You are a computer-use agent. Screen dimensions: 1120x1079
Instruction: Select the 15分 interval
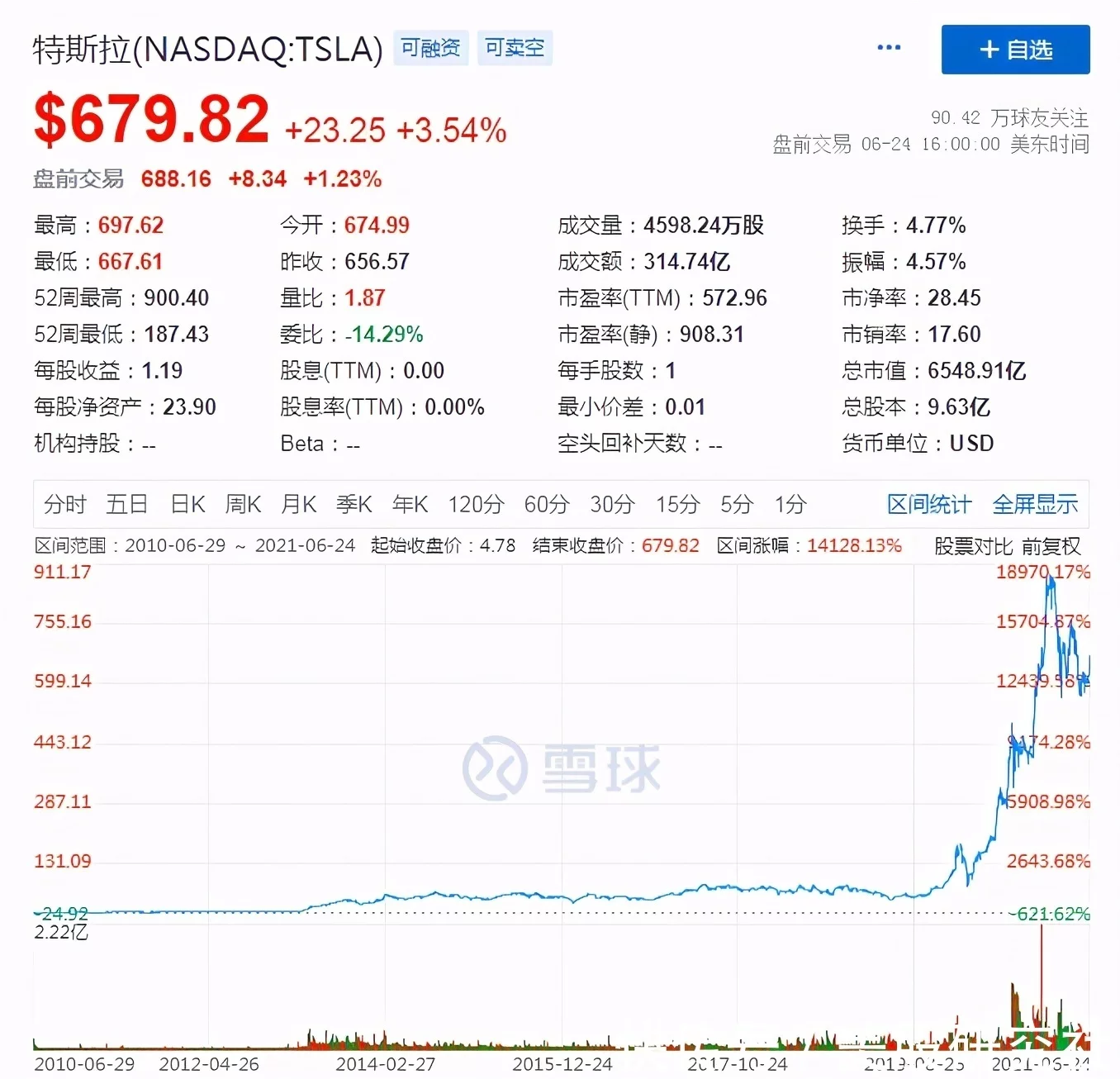click(677, 504)
